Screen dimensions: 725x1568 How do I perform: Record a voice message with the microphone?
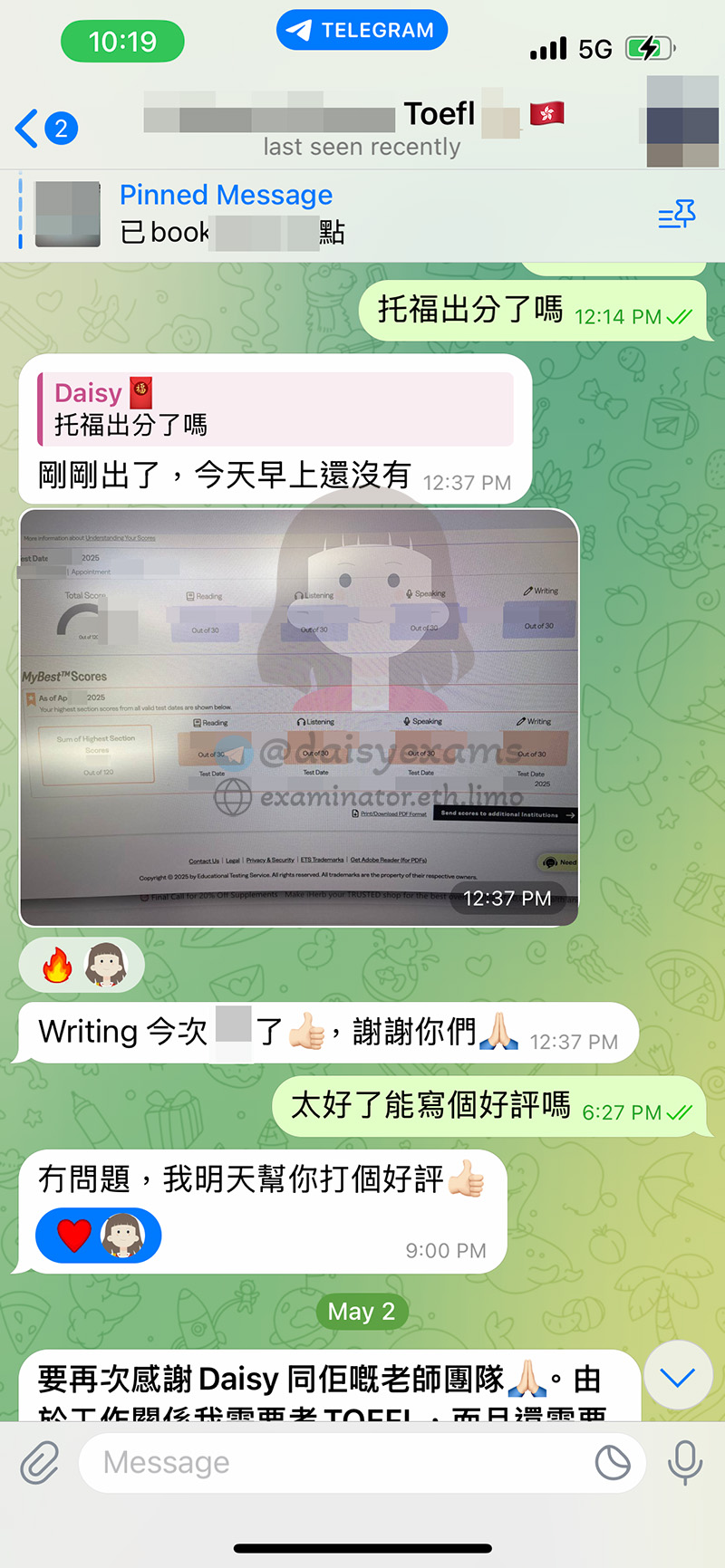click(685, 1462)
